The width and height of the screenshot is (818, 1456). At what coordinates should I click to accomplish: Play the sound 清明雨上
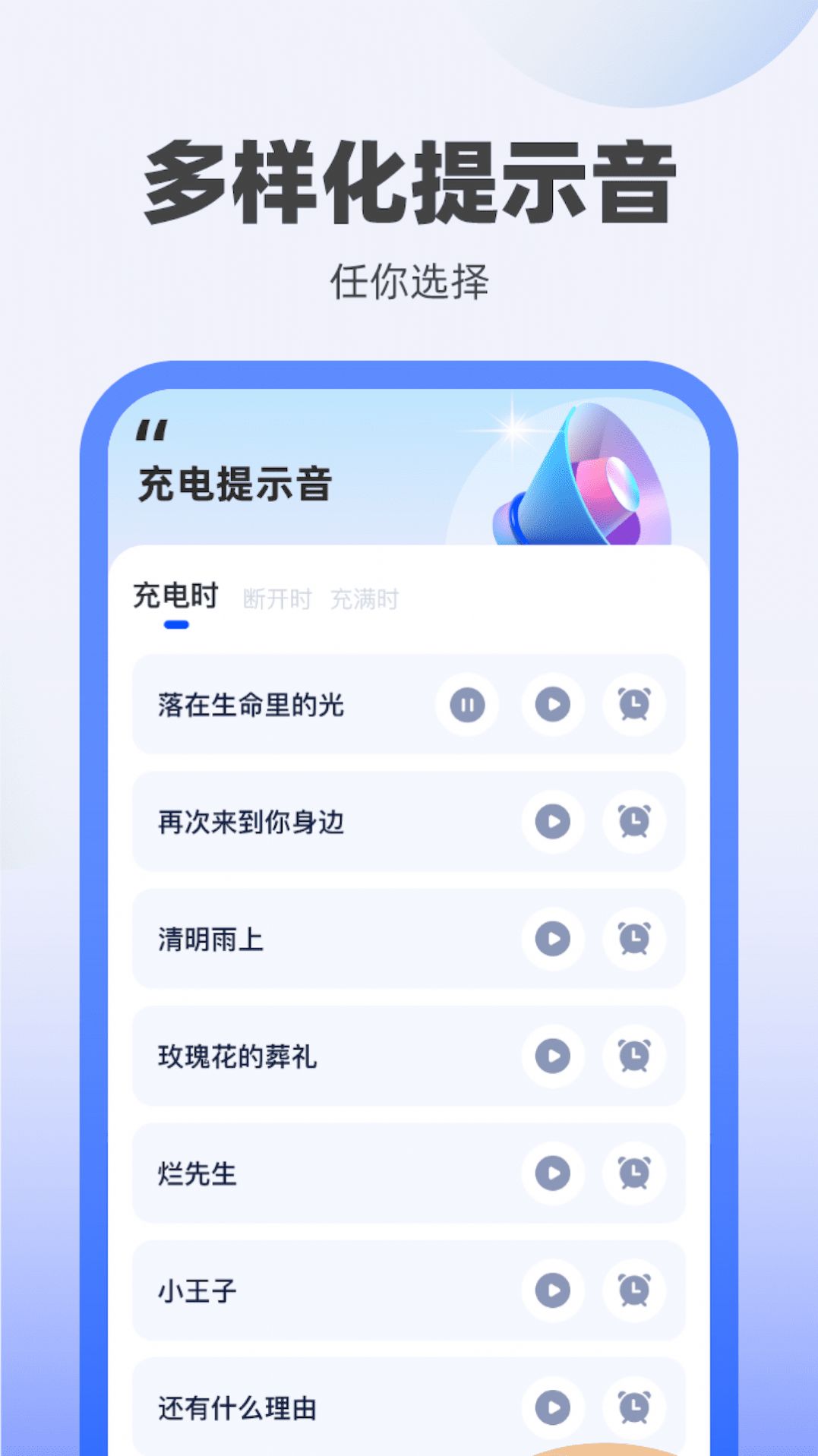(554, 940)
